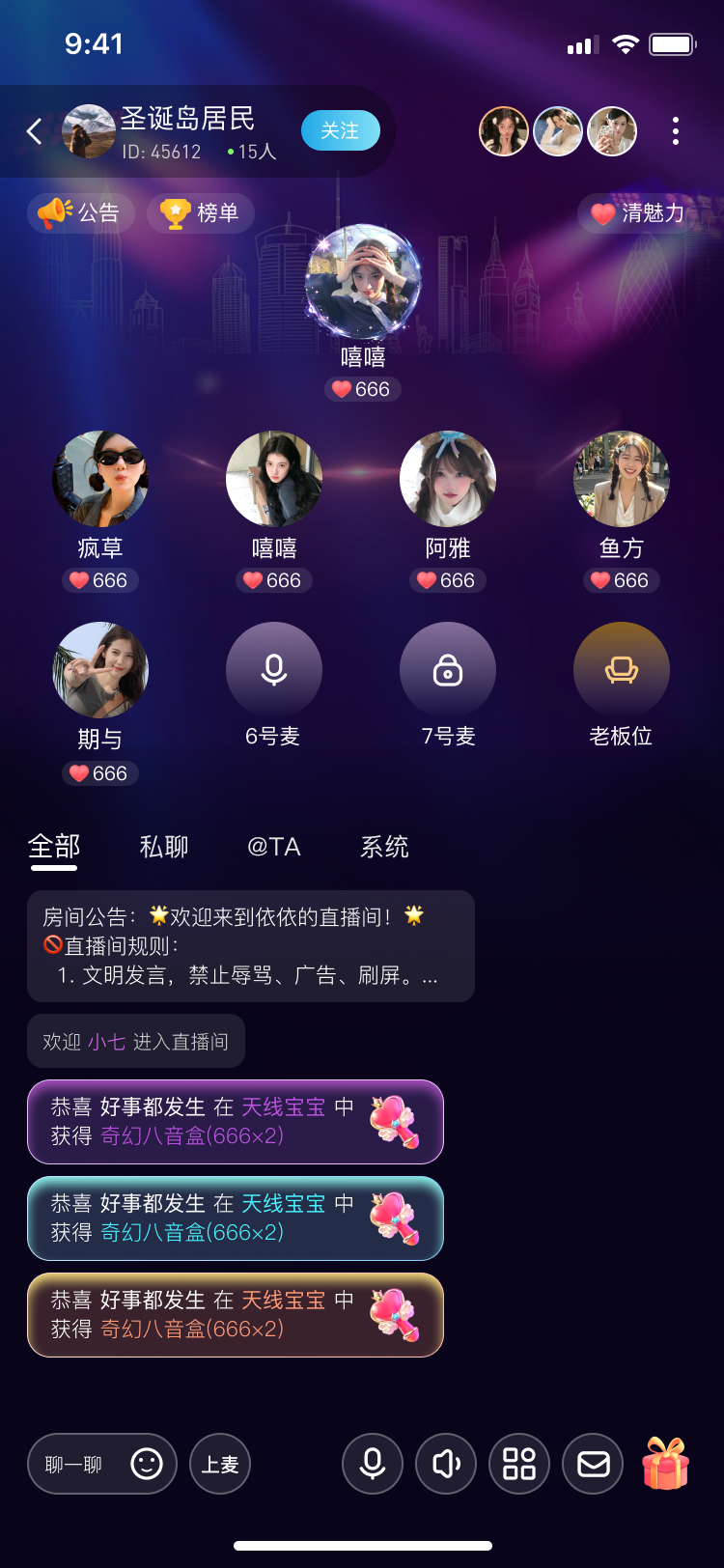Open 阿雅's seat avatar
The height and width of the screenshot is (1568, 724).
click(x=448, y=479)
